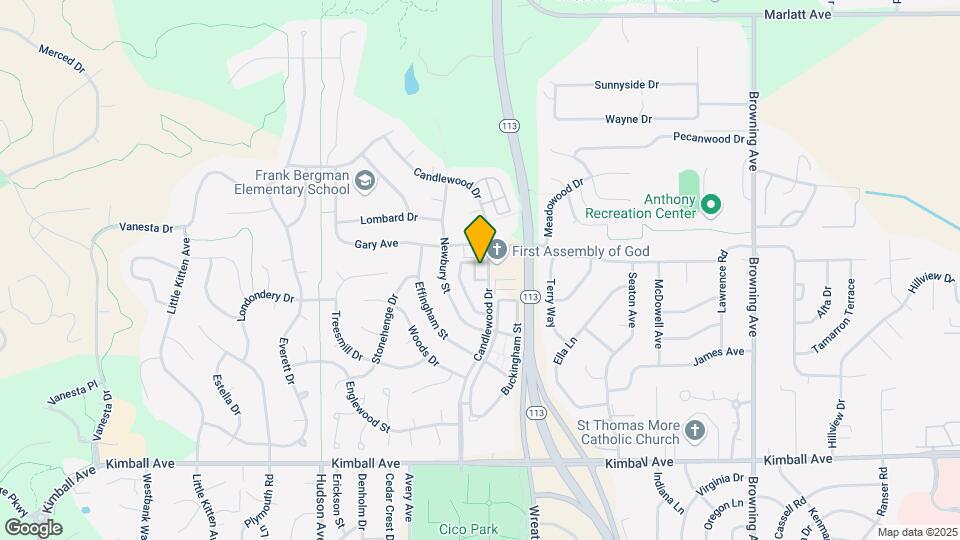
Task: Select the Anthony Recreation Center marker
Action: coord(711,206)
